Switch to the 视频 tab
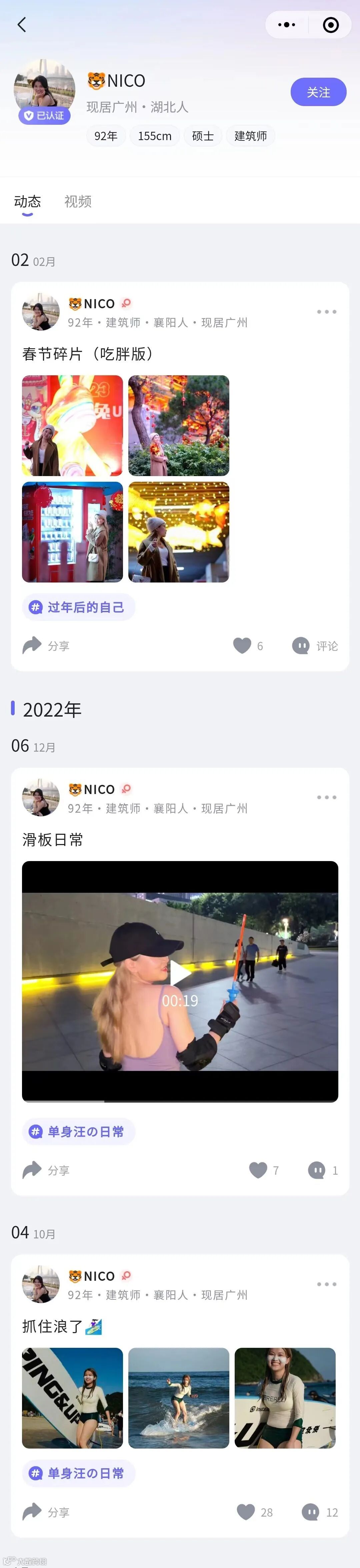This screenshot has height=1568, width=360. tap(78, 202)
